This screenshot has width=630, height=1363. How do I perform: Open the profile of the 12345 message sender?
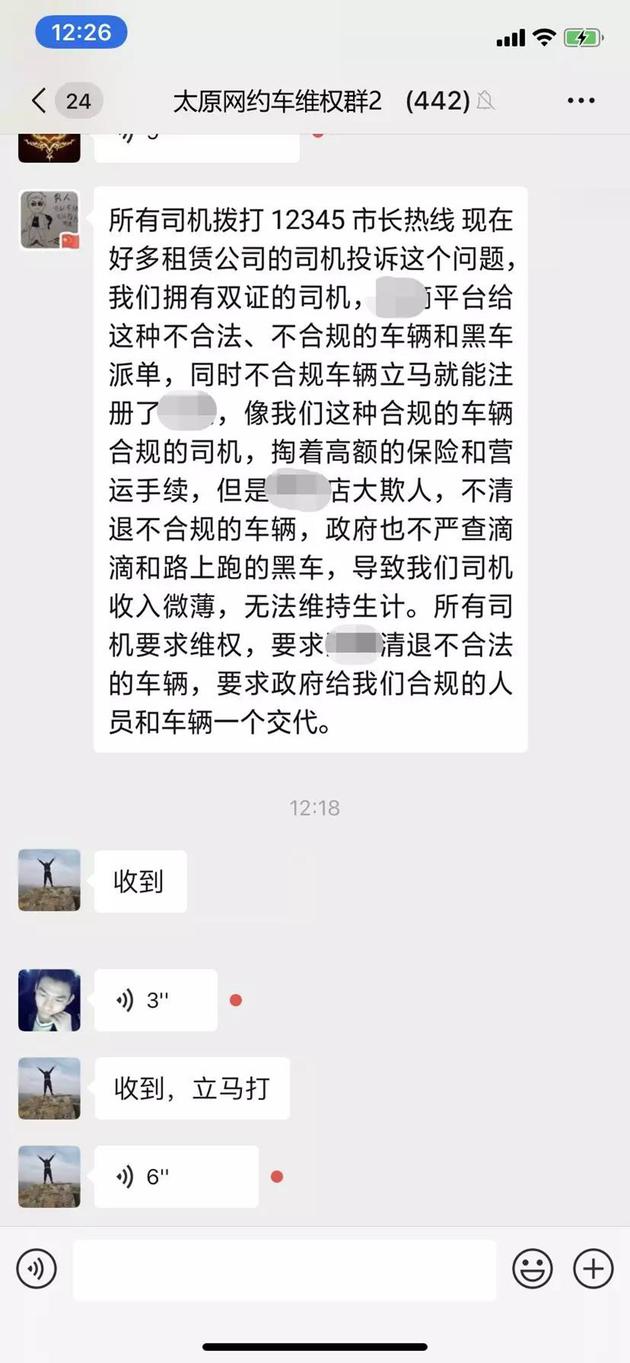tap(49, 219)
